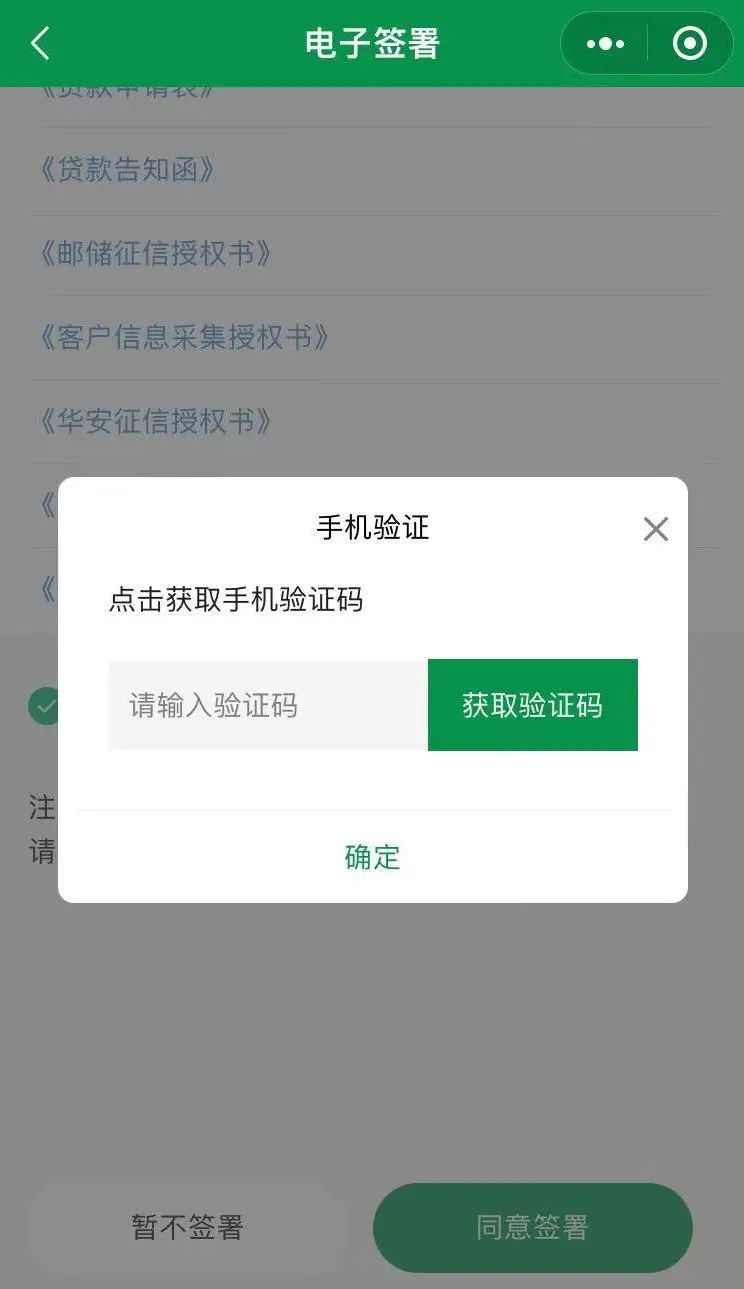Focus the 请输入验证码 input field
744x1289 pixels.
pos(267,705)
